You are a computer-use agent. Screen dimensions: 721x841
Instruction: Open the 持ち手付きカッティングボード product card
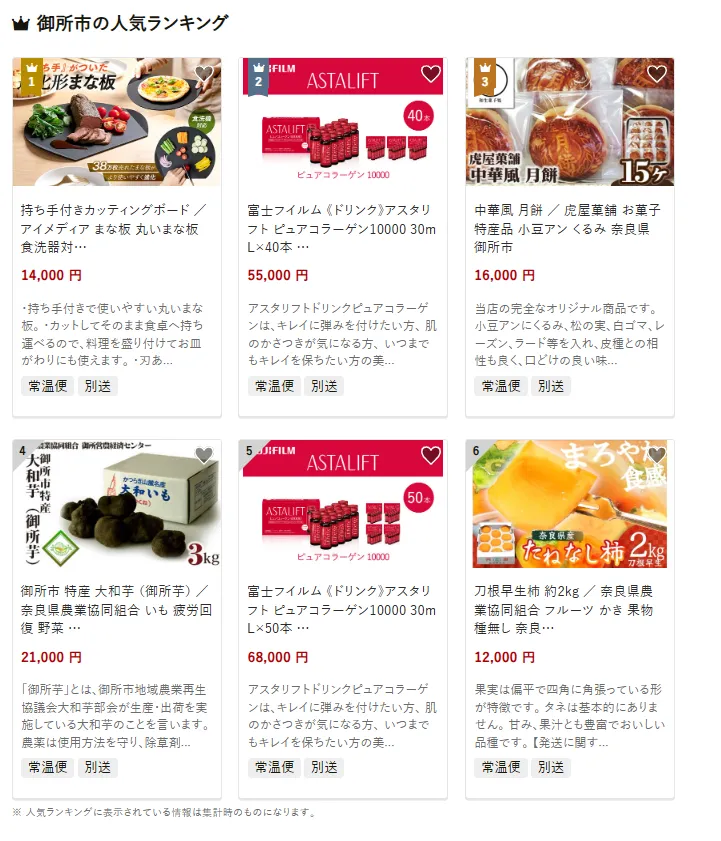[116, 228]
